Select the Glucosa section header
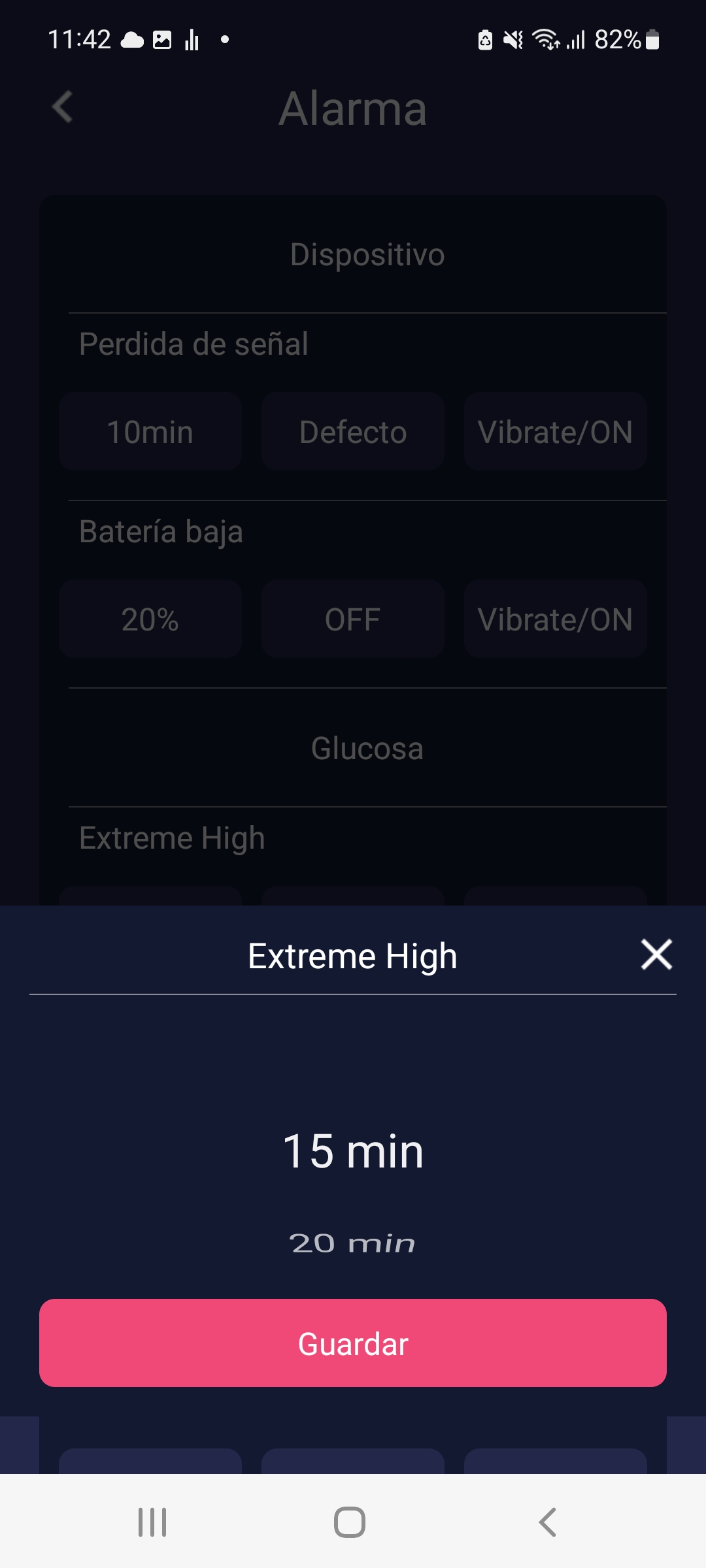Image resolution: width=706 pixels, height=1568 pixels. 367,749
